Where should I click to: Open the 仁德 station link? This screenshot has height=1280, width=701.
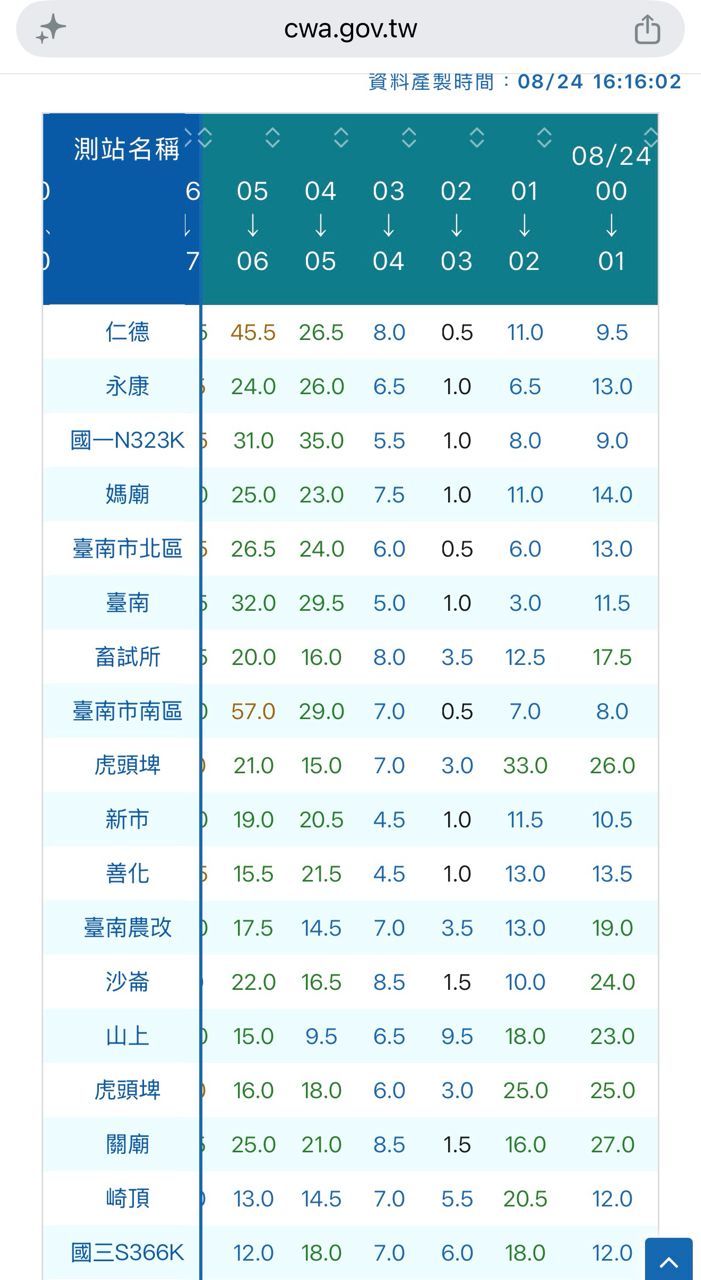tap(128, 332)
